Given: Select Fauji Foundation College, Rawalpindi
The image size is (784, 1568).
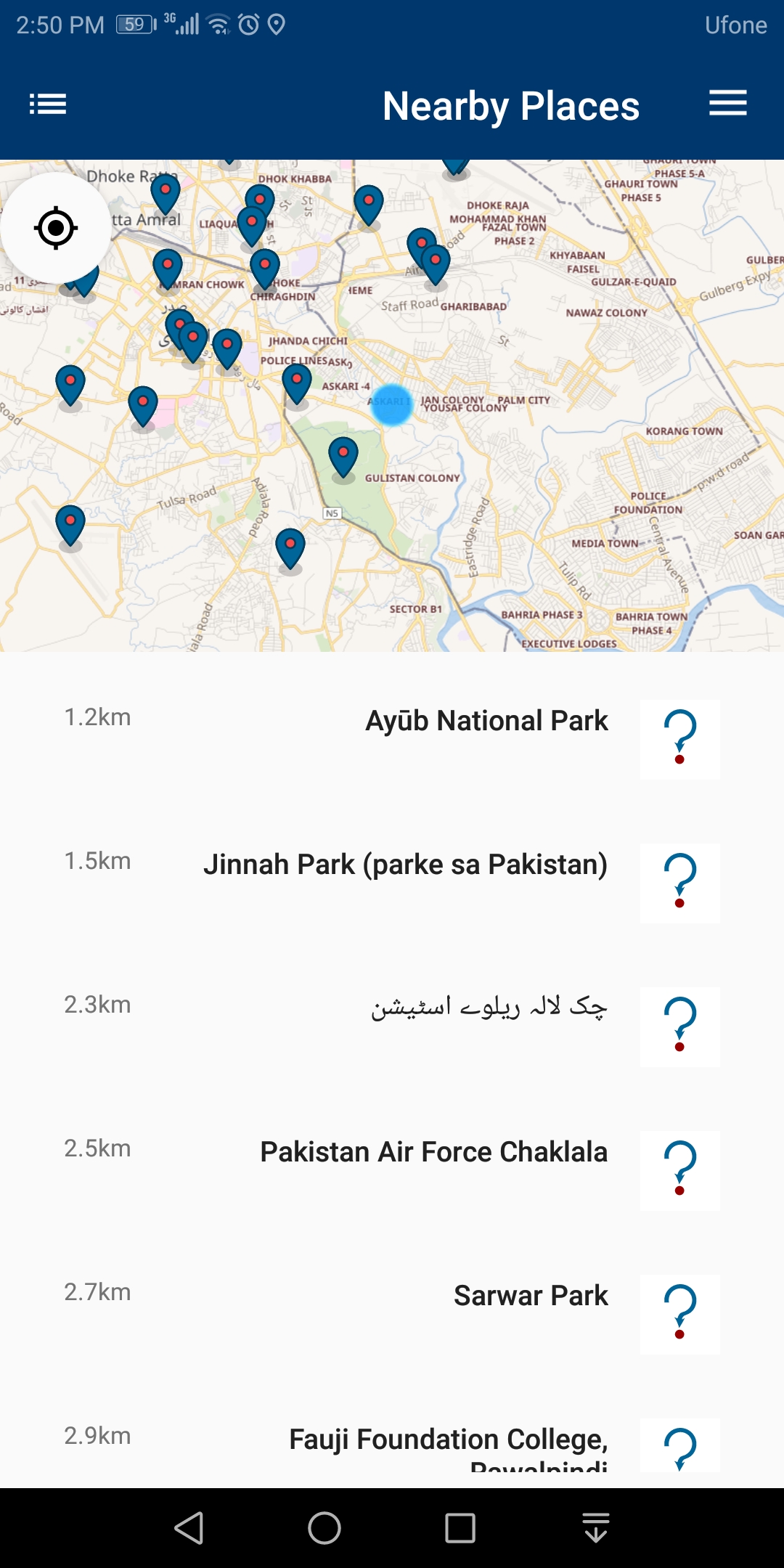Looking at the screenshot, I should point(448,1441).
